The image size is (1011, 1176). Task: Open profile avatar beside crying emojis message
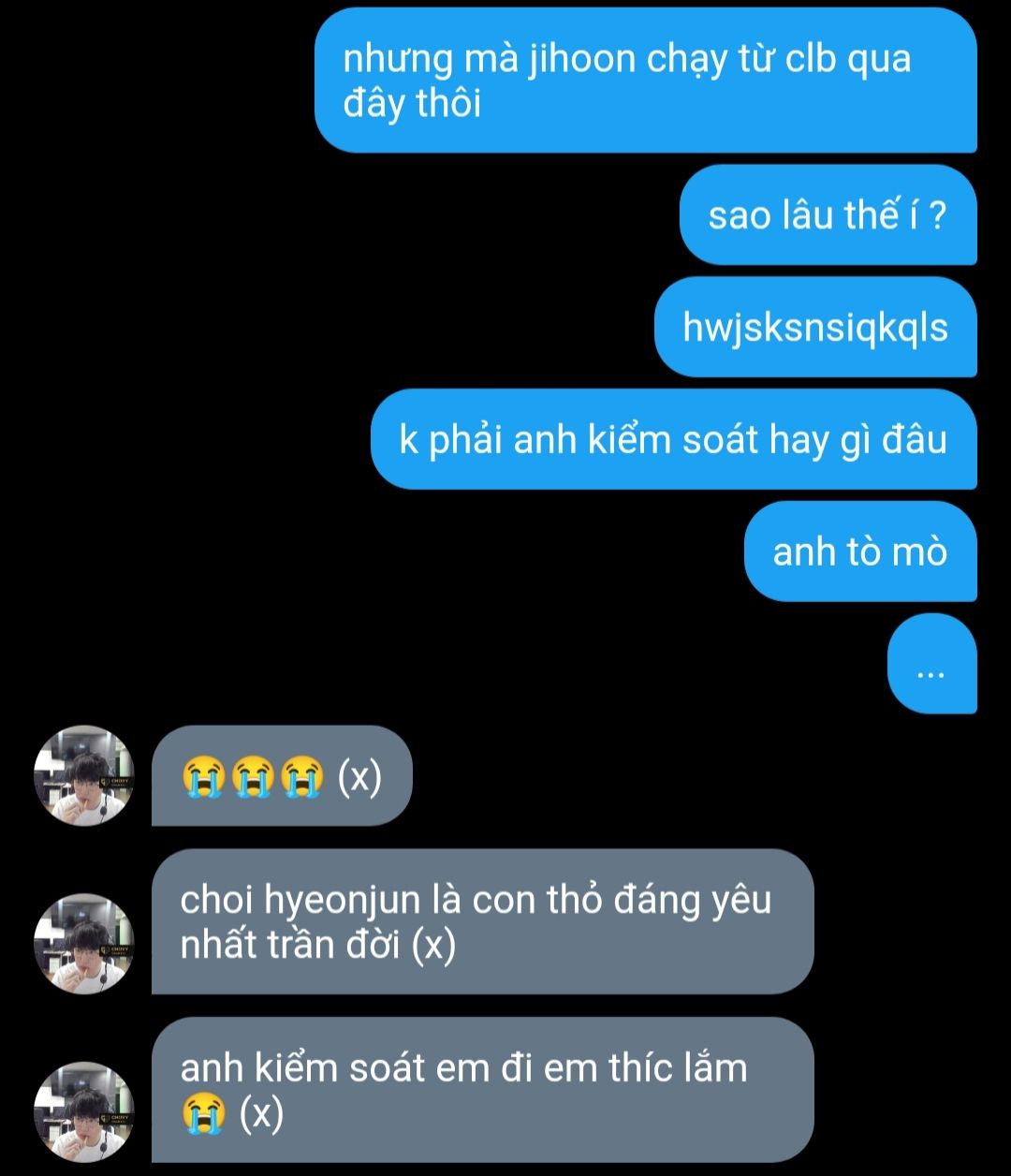click(83, 775)
